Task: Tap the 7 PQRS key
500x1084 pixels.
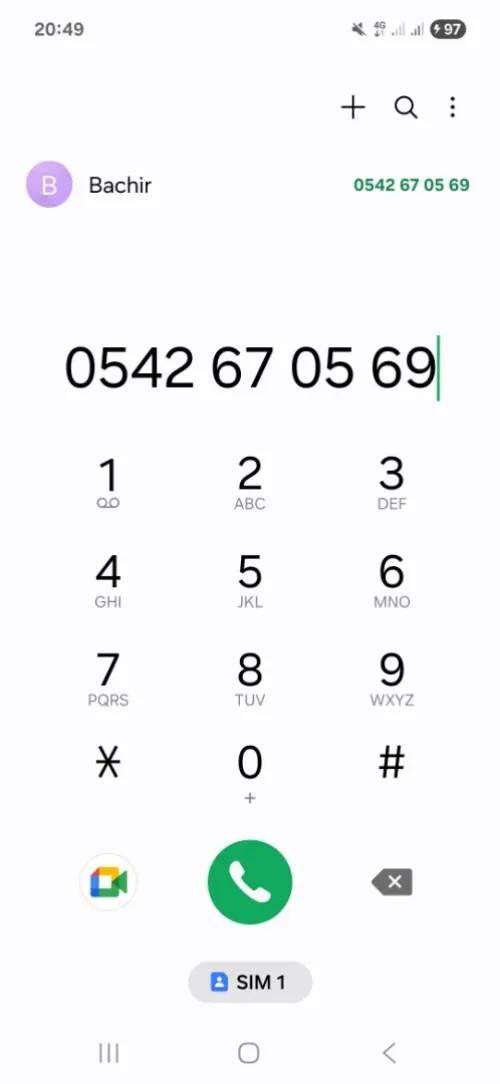Action: [x=109, y=680]
